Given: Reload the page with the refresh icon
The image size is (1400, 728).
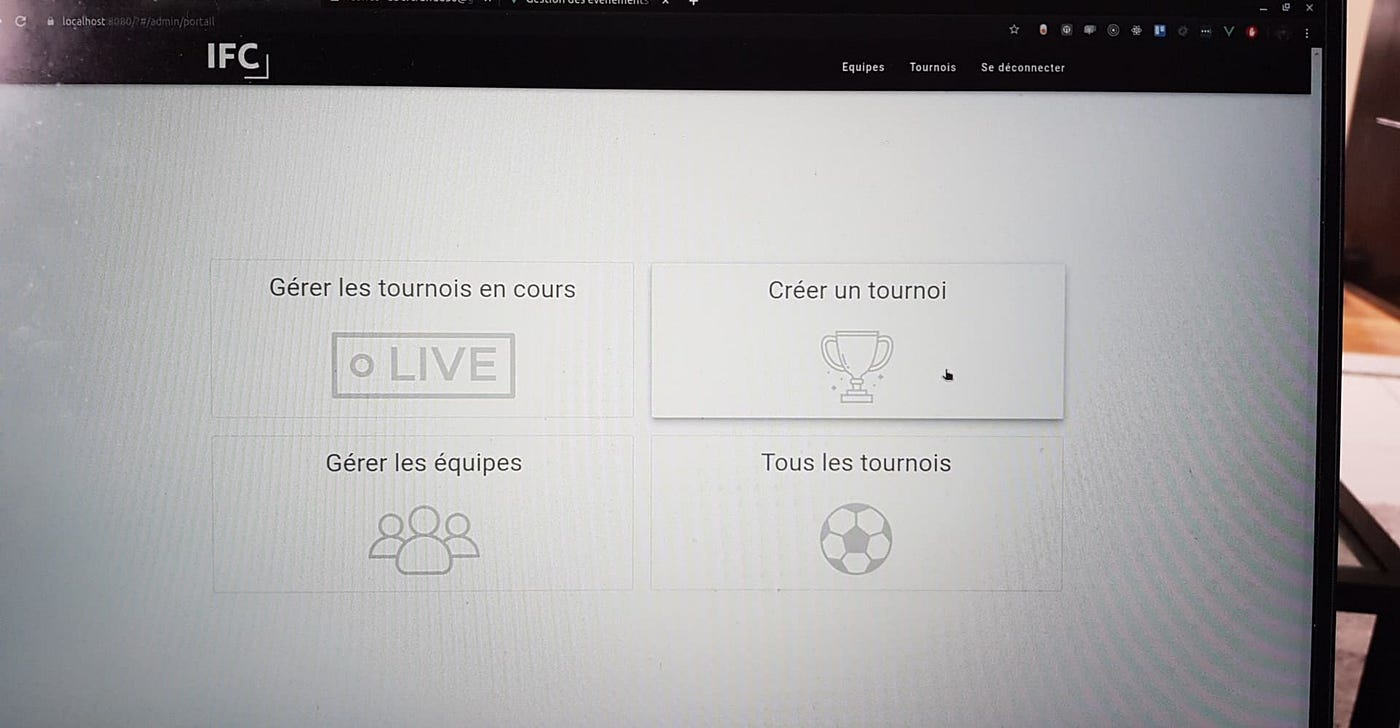Looking at the screenshot, I should point(20,21).
